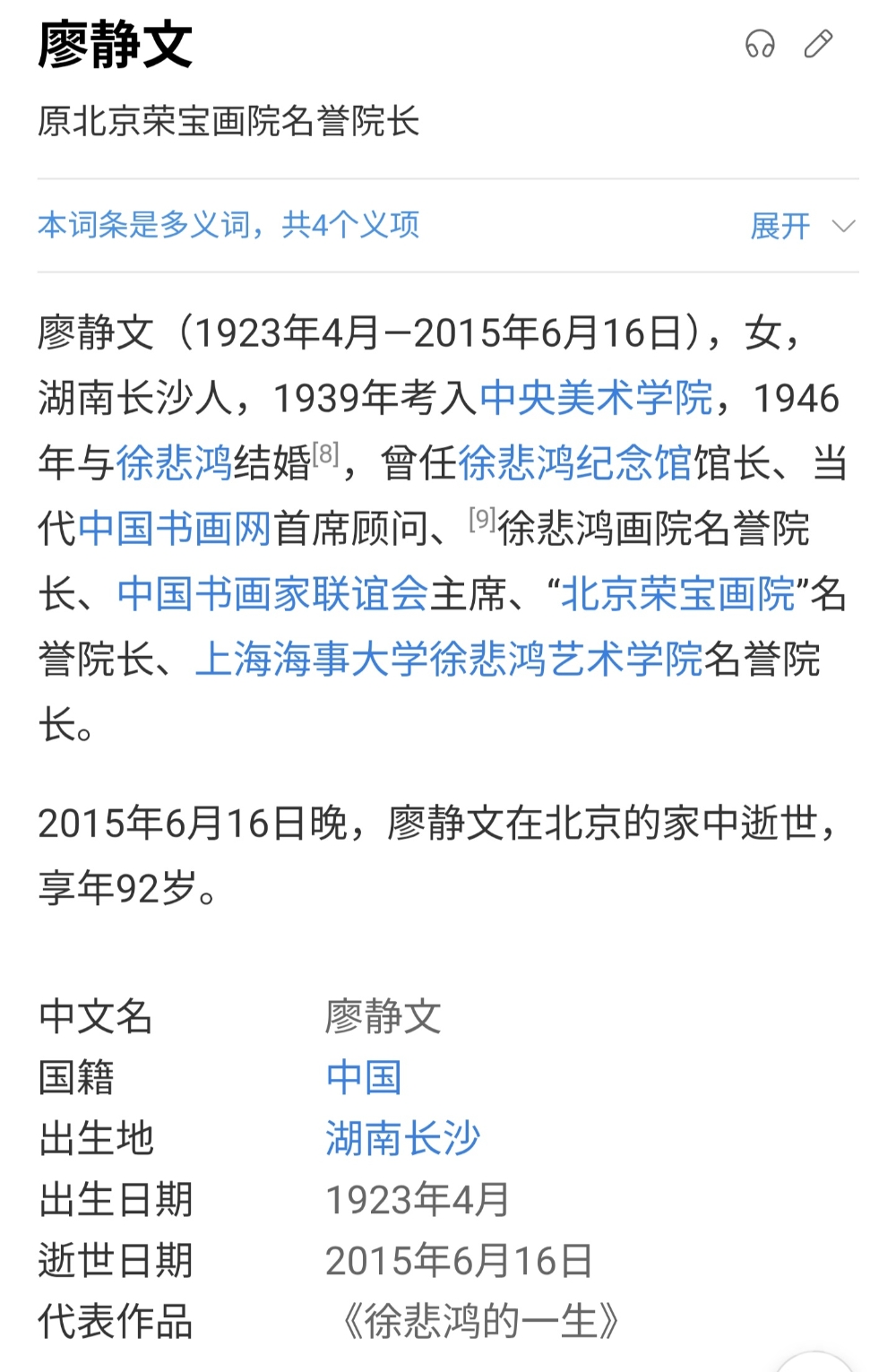The height and width of the screenshot is (1372, 896).
Task: Tap the 本词条是多义词 disambiguation notice
Action: click(228, 225)
